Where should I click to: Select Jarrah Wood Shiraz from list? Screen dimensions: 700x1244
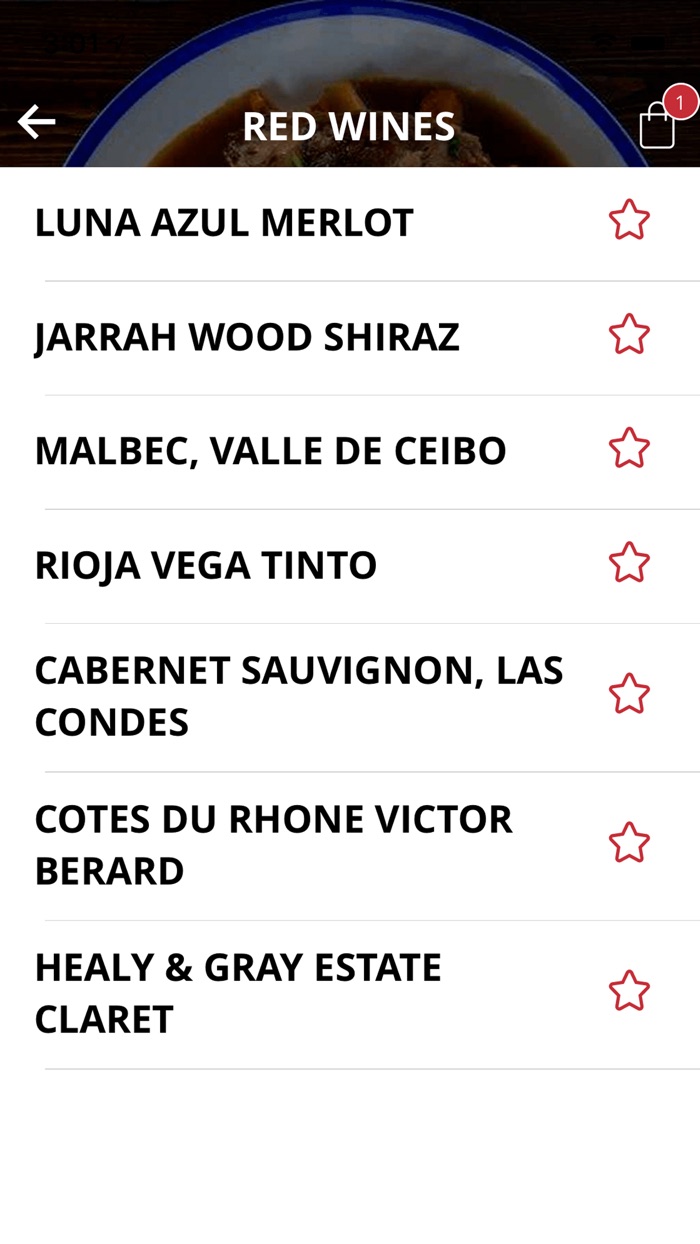(247, 337)
